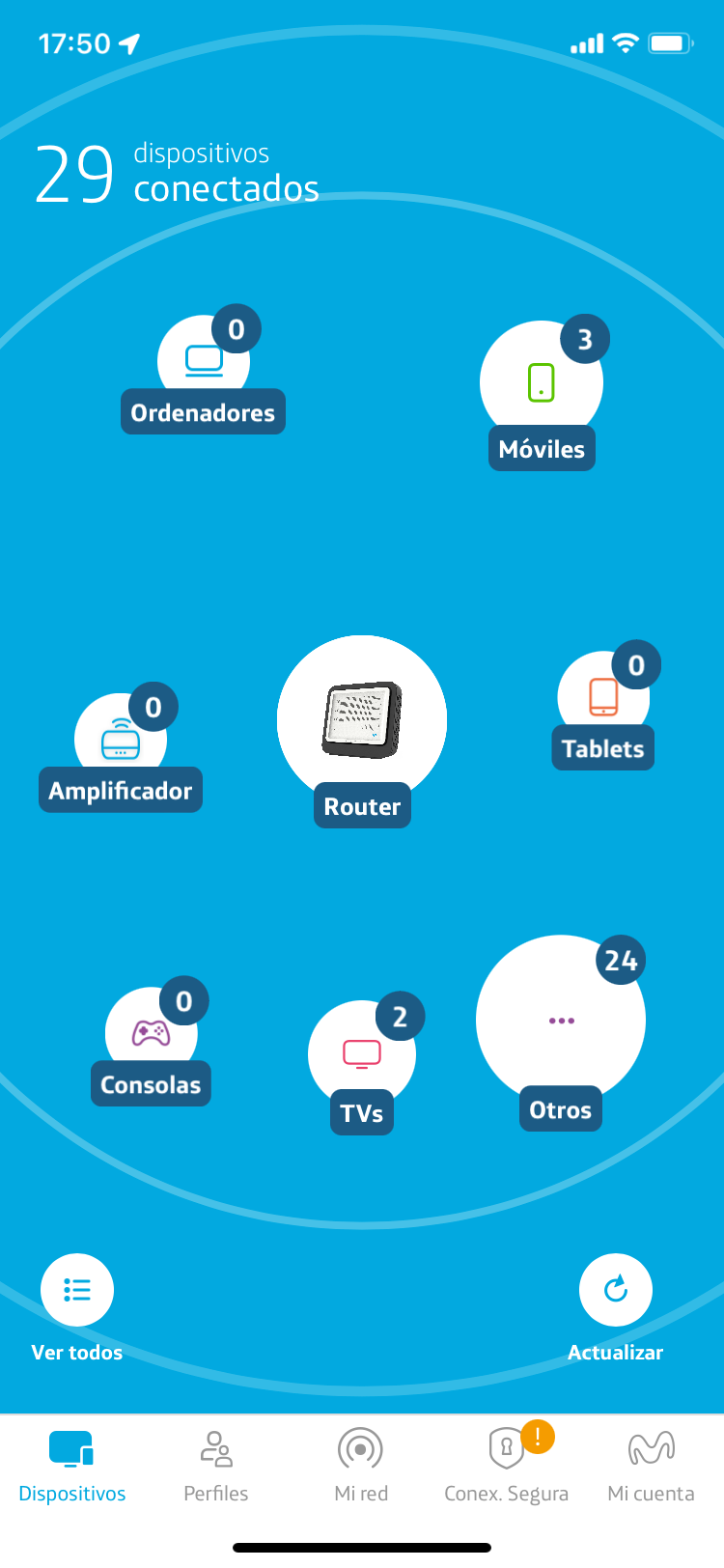This screenshot has height=1568, width=724.
Task: Open Mi cuenta via the logo icon
Action: click(650, 1446)
